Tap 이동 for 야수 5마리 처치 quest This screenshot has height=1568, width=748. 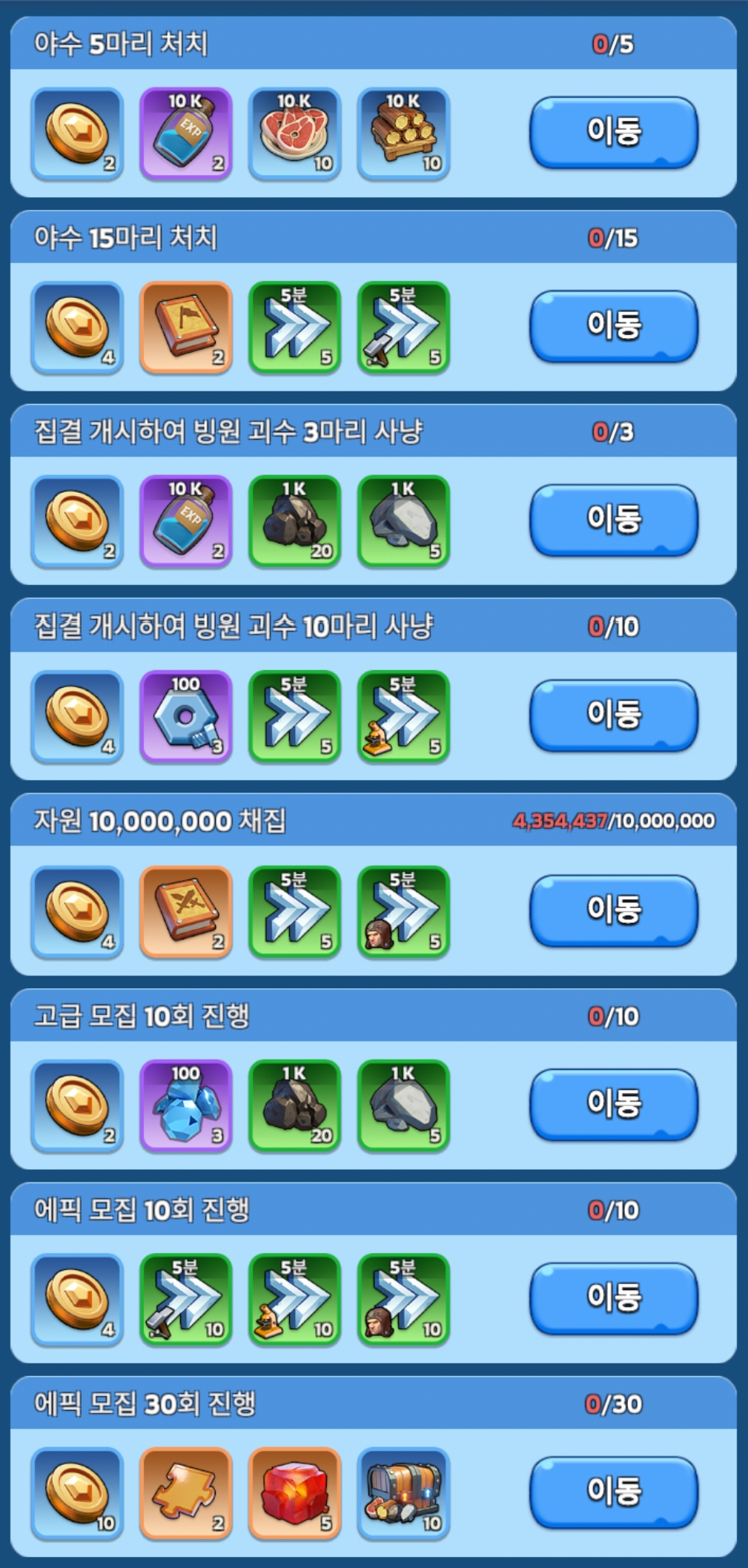point(613,131)
